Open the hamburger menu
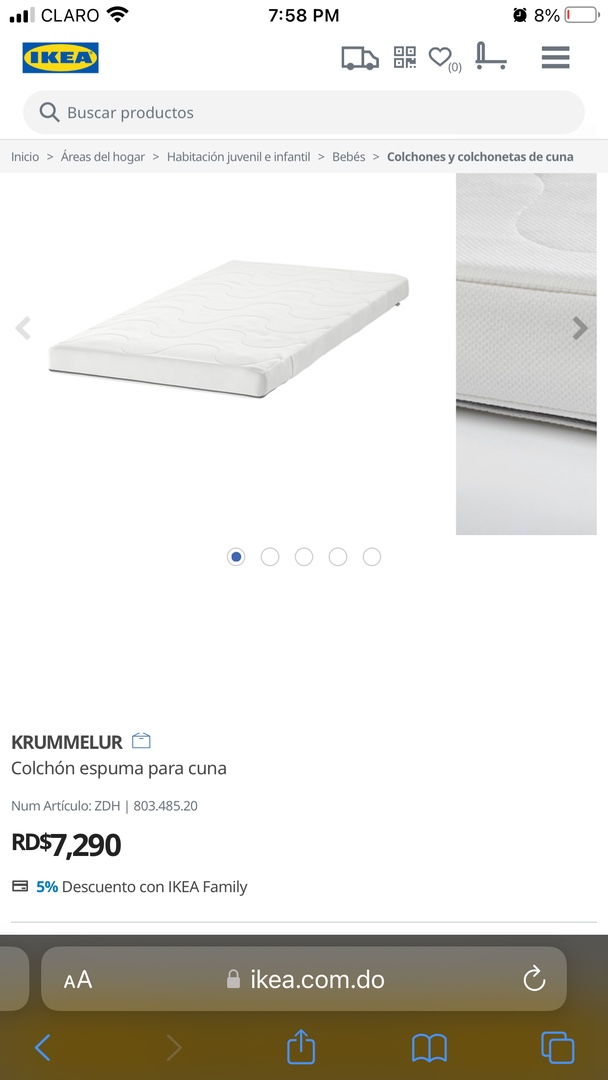 coord(555,57)
